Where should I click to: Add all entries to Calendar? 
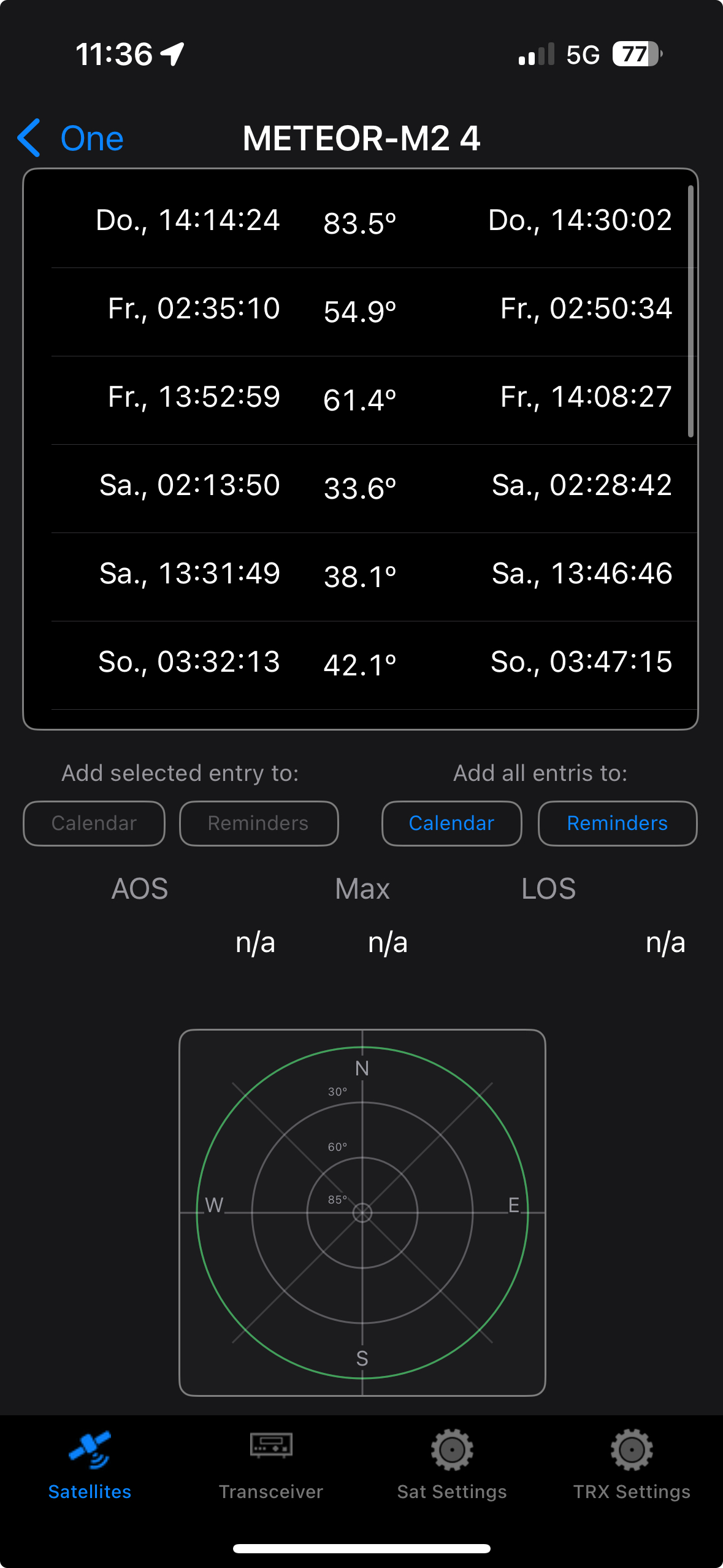pyautogui.click(x=451, y=823)
